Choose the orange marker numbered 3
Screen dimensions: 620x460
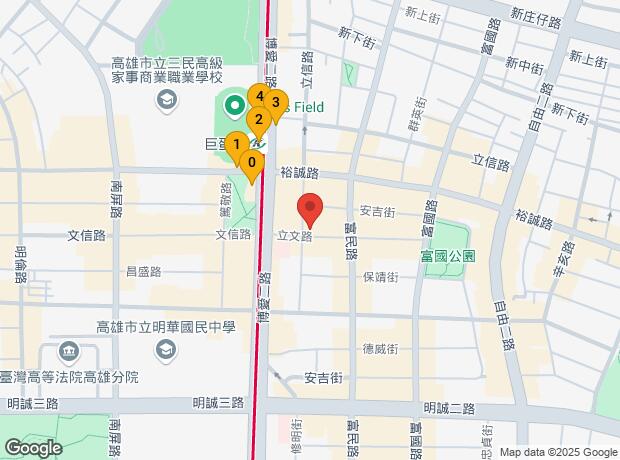(276, 103)
